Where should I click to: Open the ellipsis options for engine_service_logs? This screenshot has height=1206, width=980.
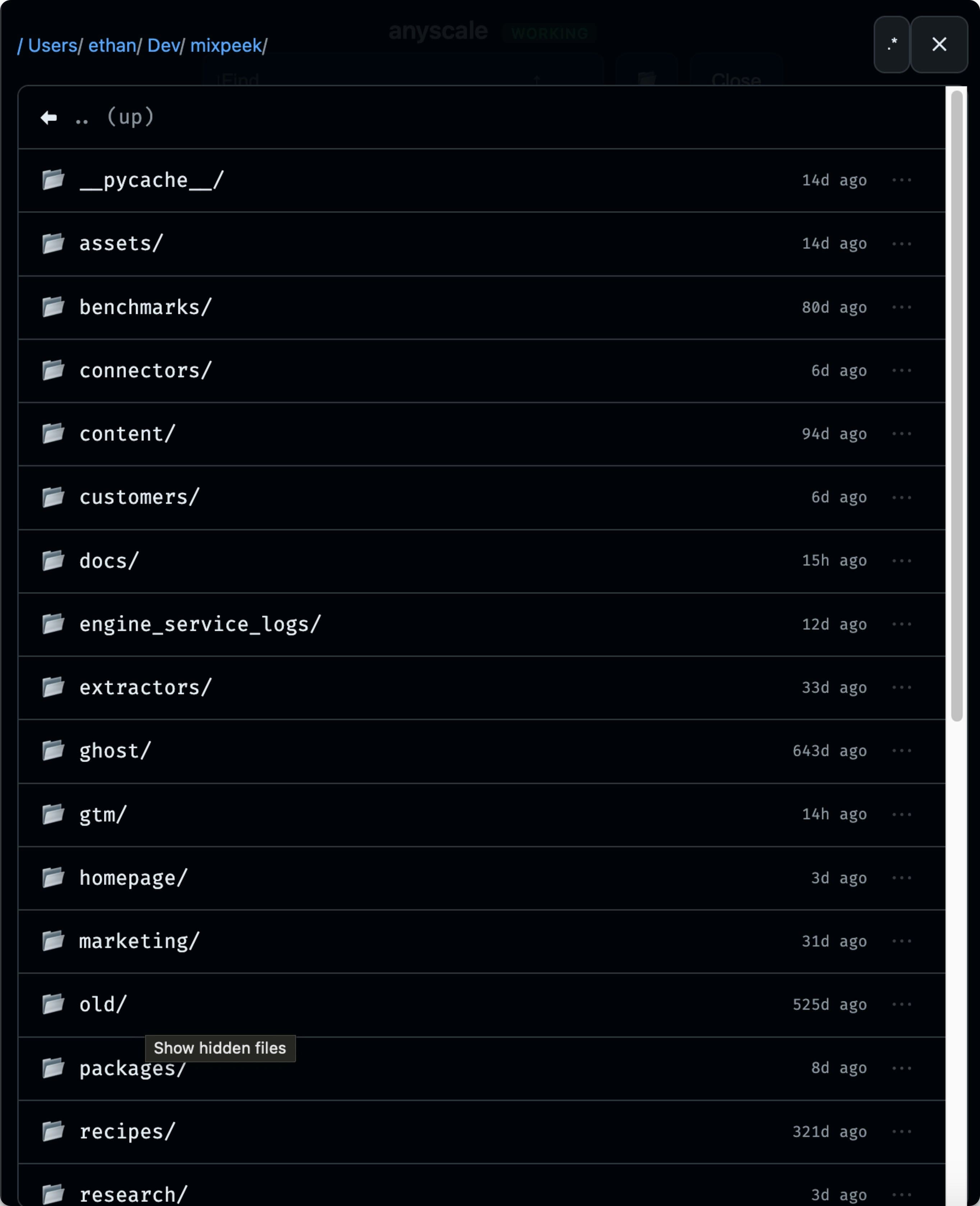[902, 625]
